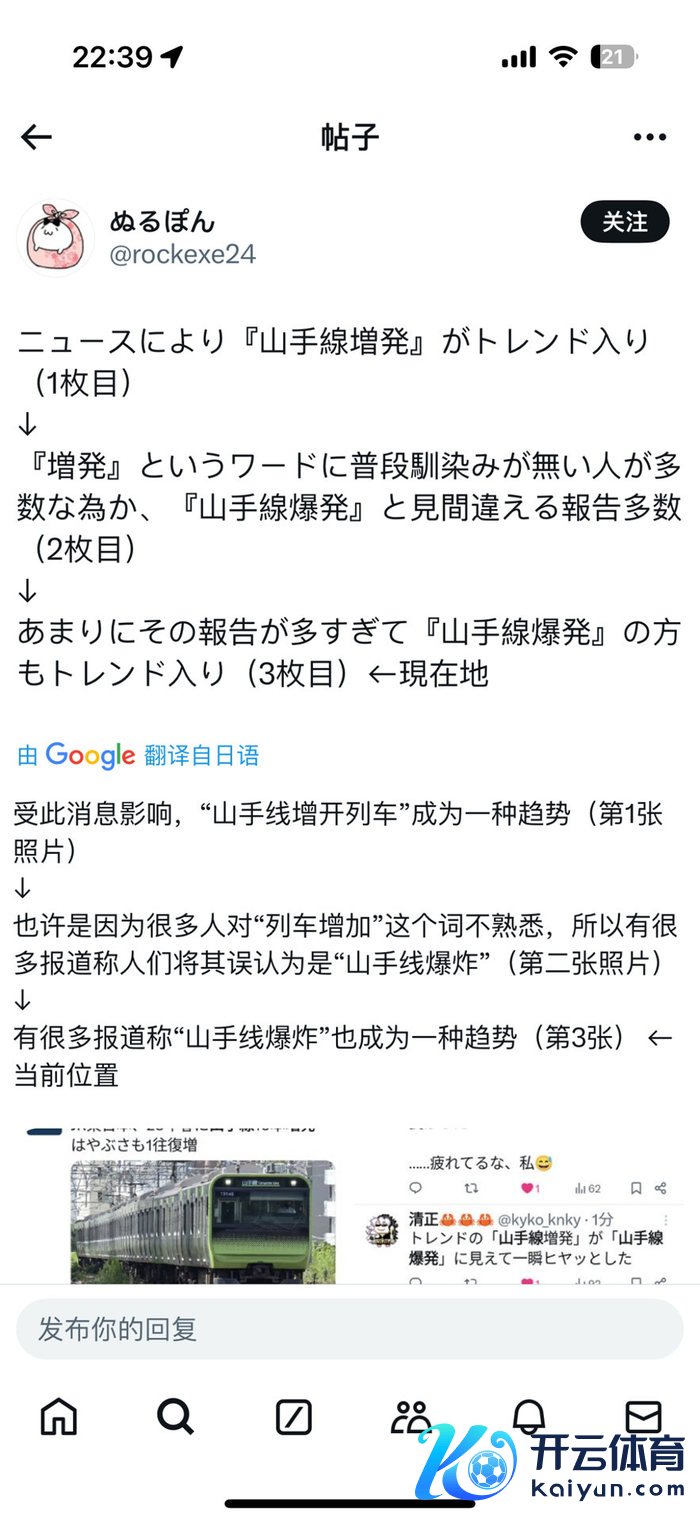Screen dimensions: 700x1522
Task: Switch to the Search tab
Action: click(175, 1416)
